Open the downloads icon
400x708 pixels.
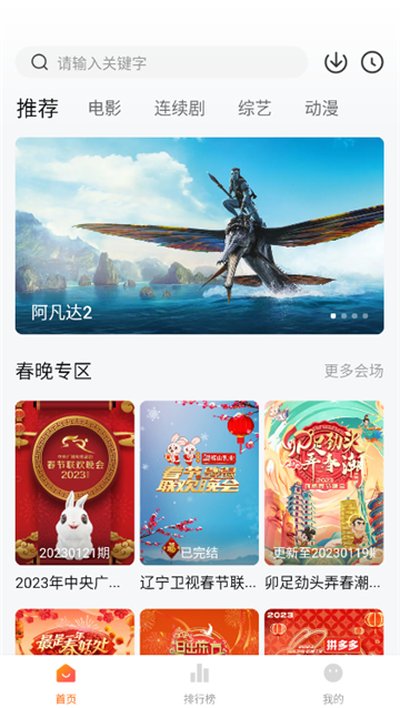[x=336, y=62]
